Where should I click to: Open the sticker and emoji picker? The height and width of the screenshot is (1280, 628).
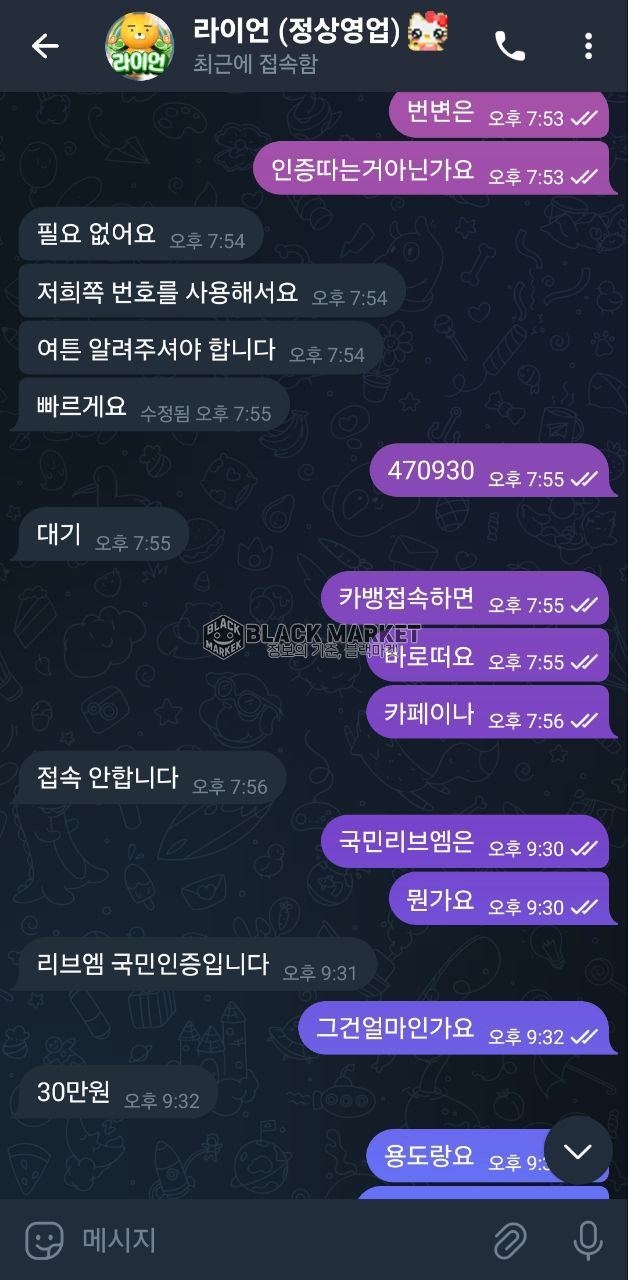point(44,1241)
